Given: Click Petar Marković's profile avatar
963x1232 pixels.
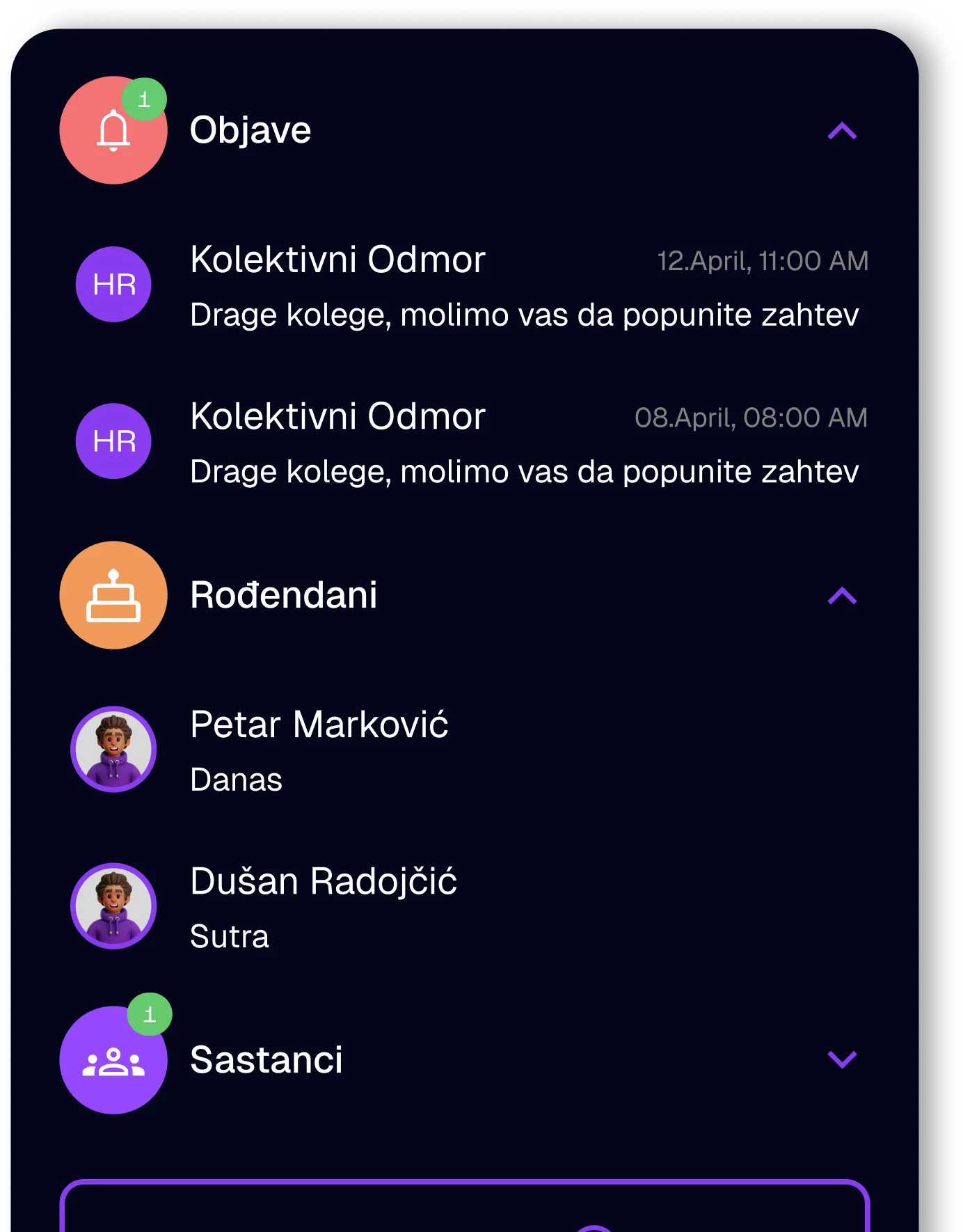Looking at the screenshot, I should (x=113, y=749).
